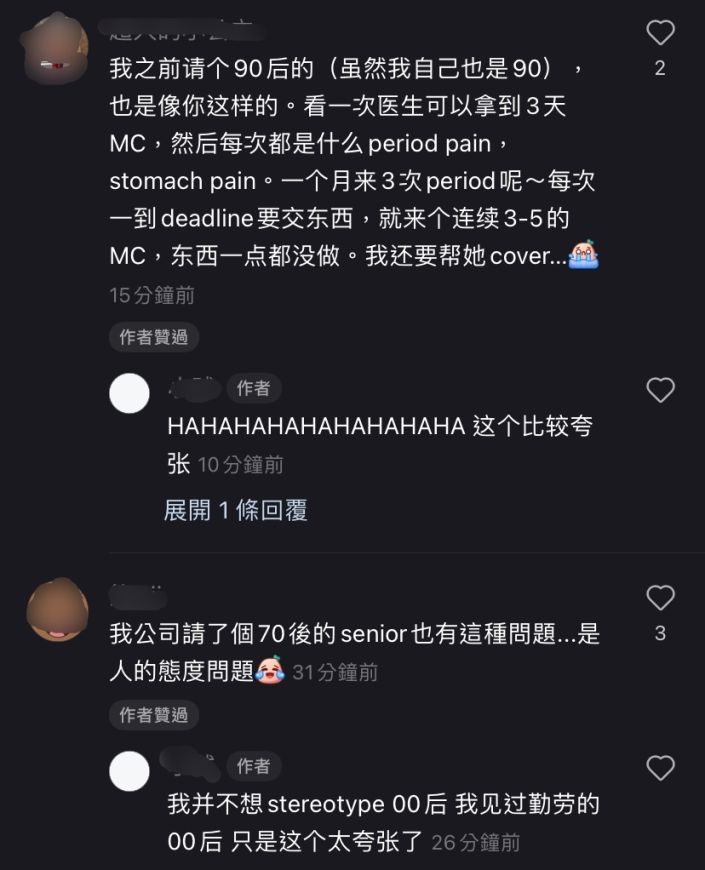Expand 展開 1 條回覆

pos(235,510)
